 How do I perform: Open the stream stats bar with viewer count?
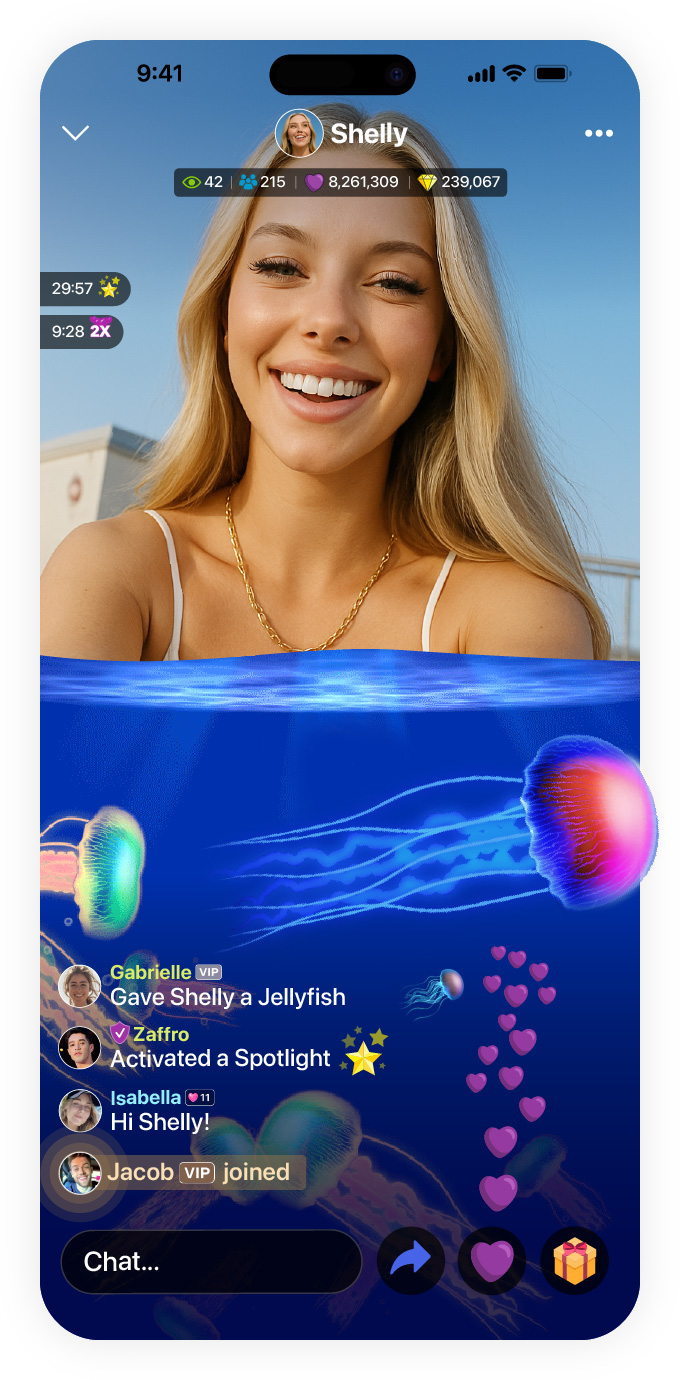tap(340, 182)
